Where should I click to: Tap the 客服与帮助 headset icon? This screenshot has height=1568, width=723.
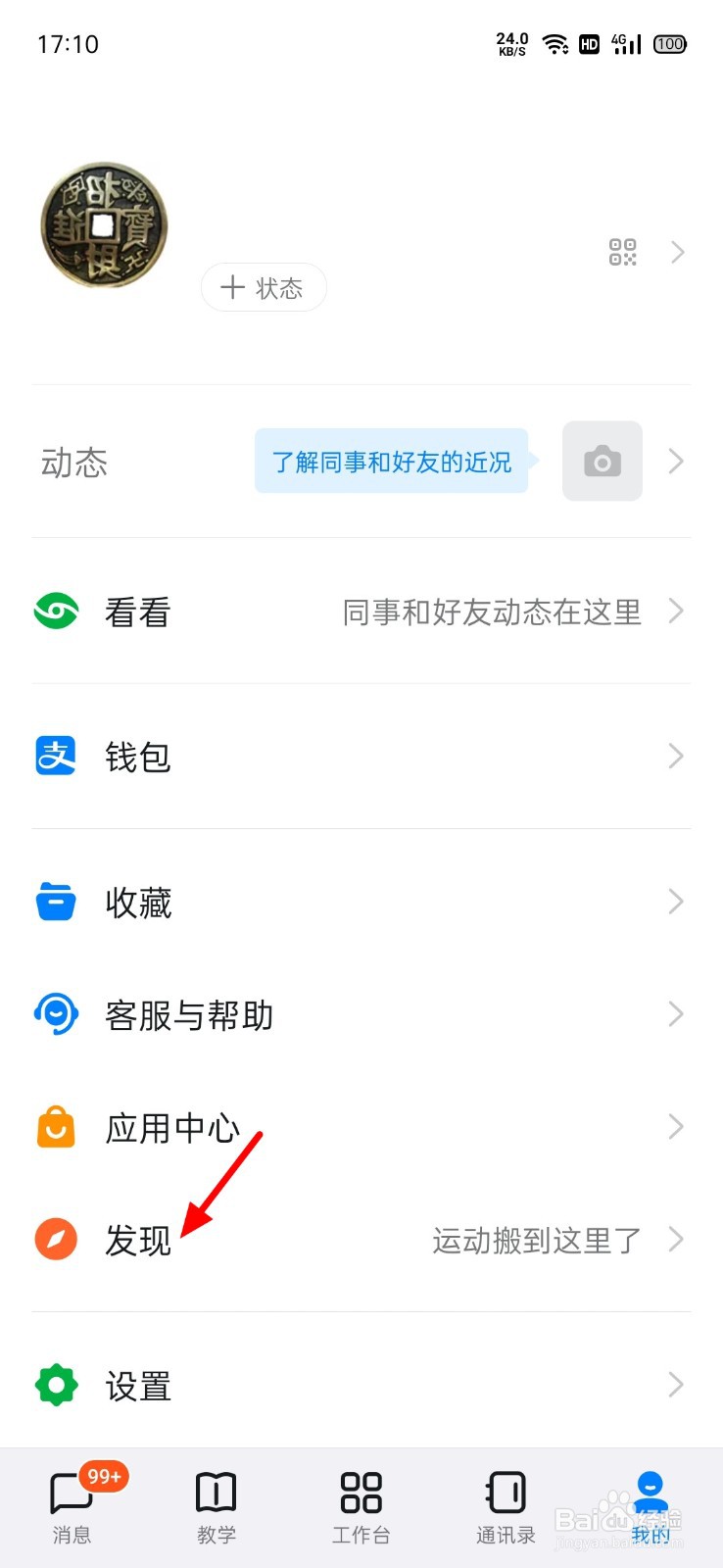point(56,1014)
